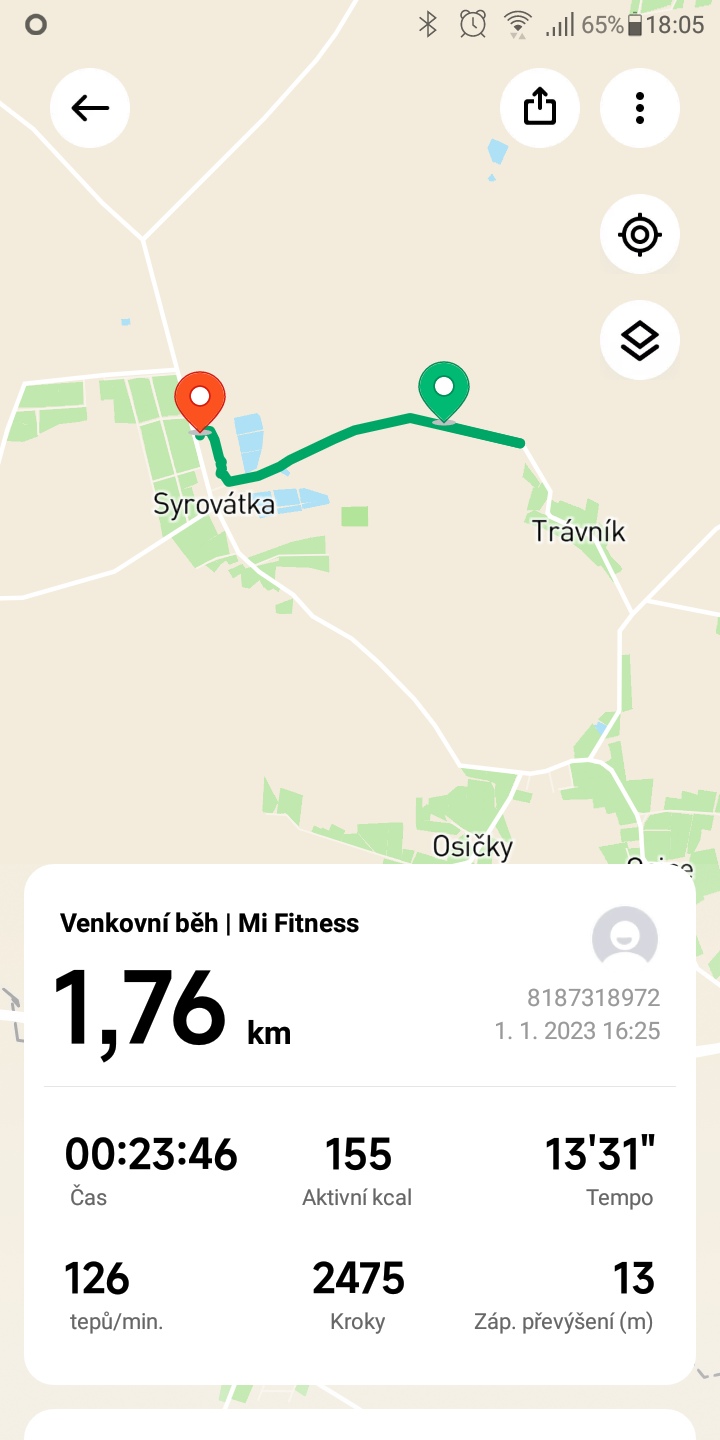Recenter map on the route
Image resolution: width=720 pixels, height=1440 pixels.
(640, 235)
